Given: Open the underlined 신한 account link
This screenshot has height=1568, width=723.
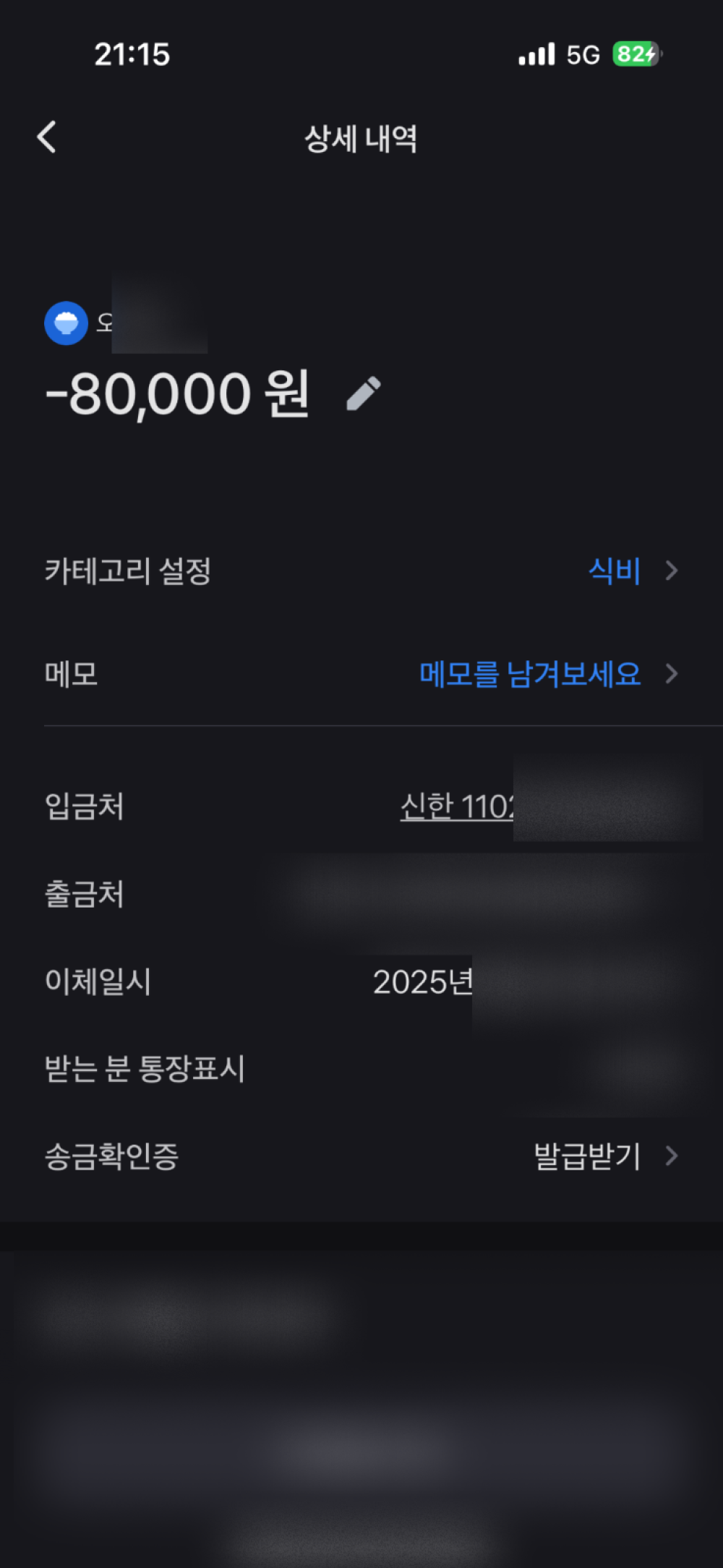Looking at the screenshot, I should click(x=457, y=807).
